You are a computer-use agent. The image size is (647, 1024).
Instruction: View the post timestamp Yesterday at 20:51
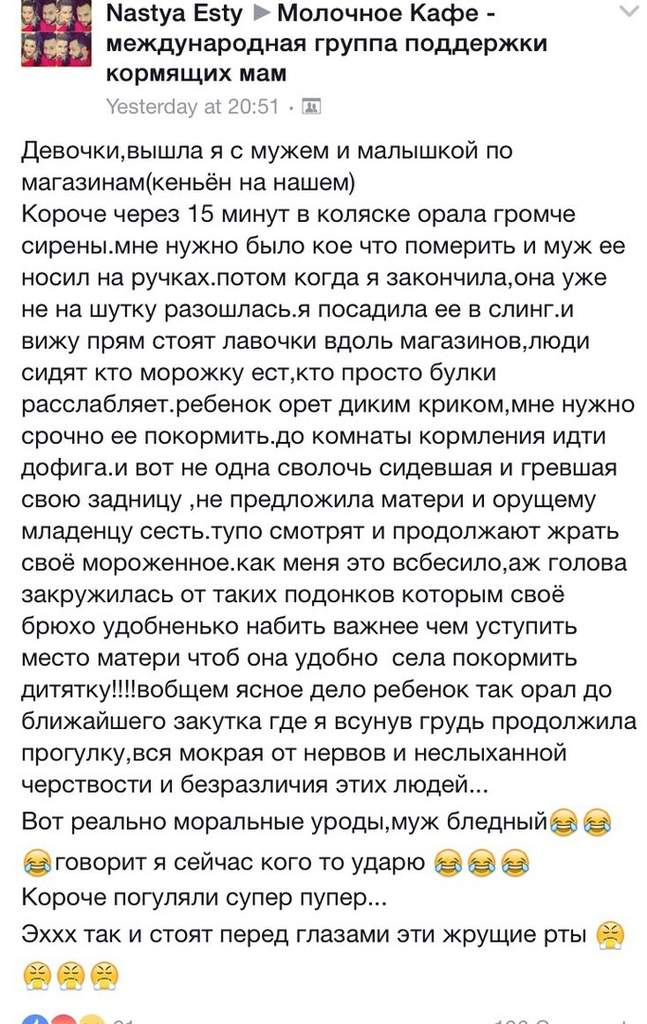tap(194, 105)
